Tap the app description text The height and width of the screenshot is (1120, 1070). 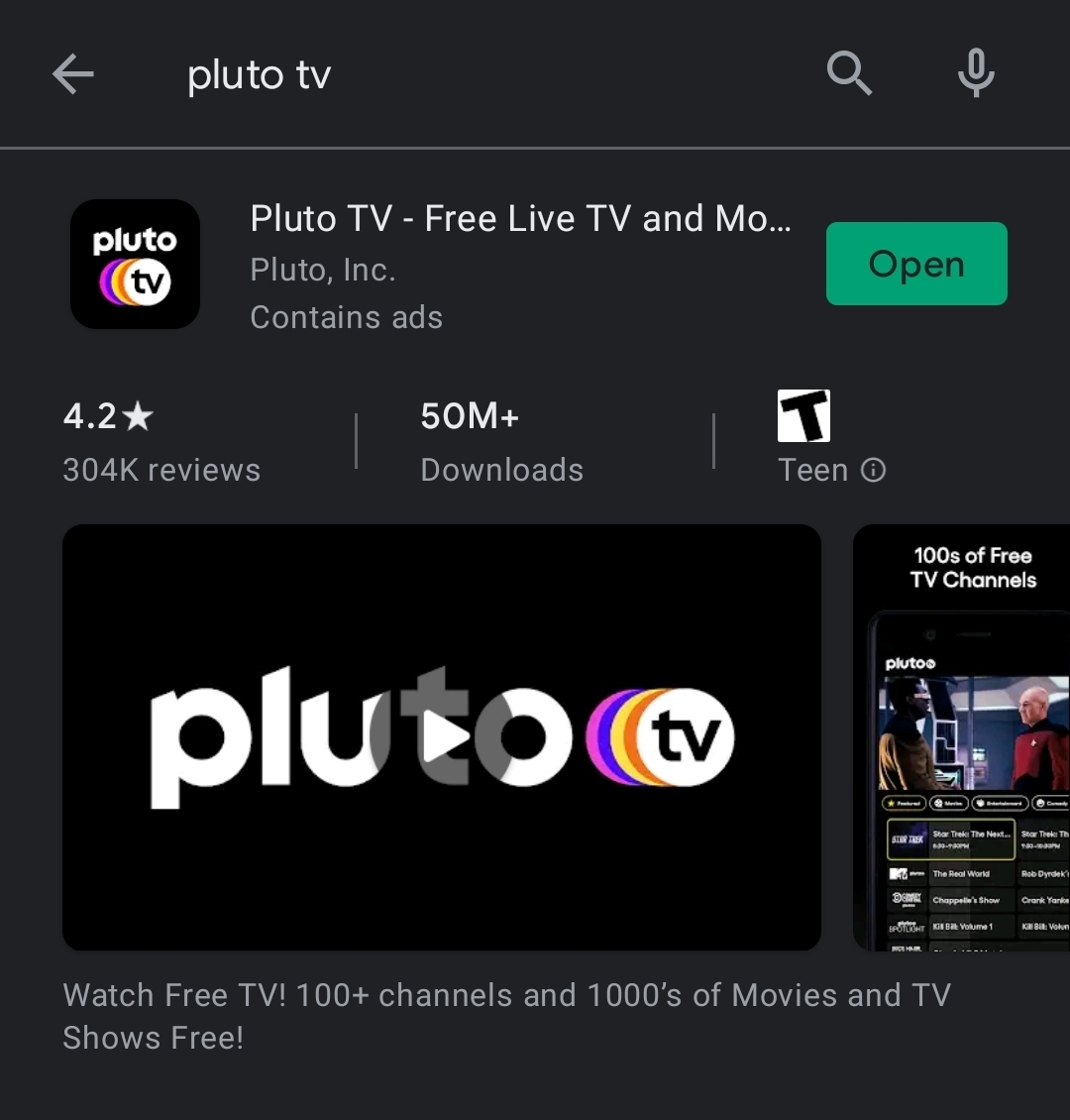tap(506, 1016)
